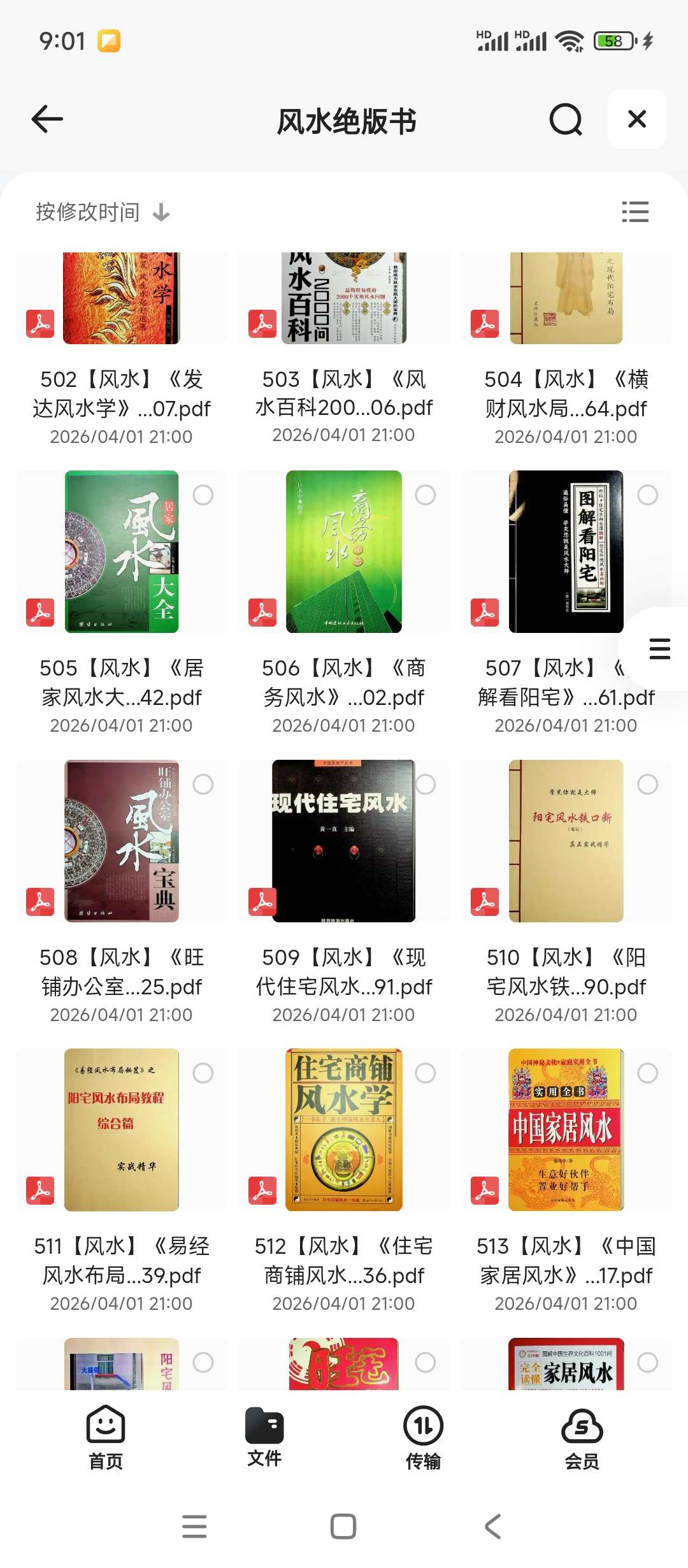Viewport: 688px width, 1568px height.
Task: Open search in the 风水绝版书 folder
Action: coord(566,119)
